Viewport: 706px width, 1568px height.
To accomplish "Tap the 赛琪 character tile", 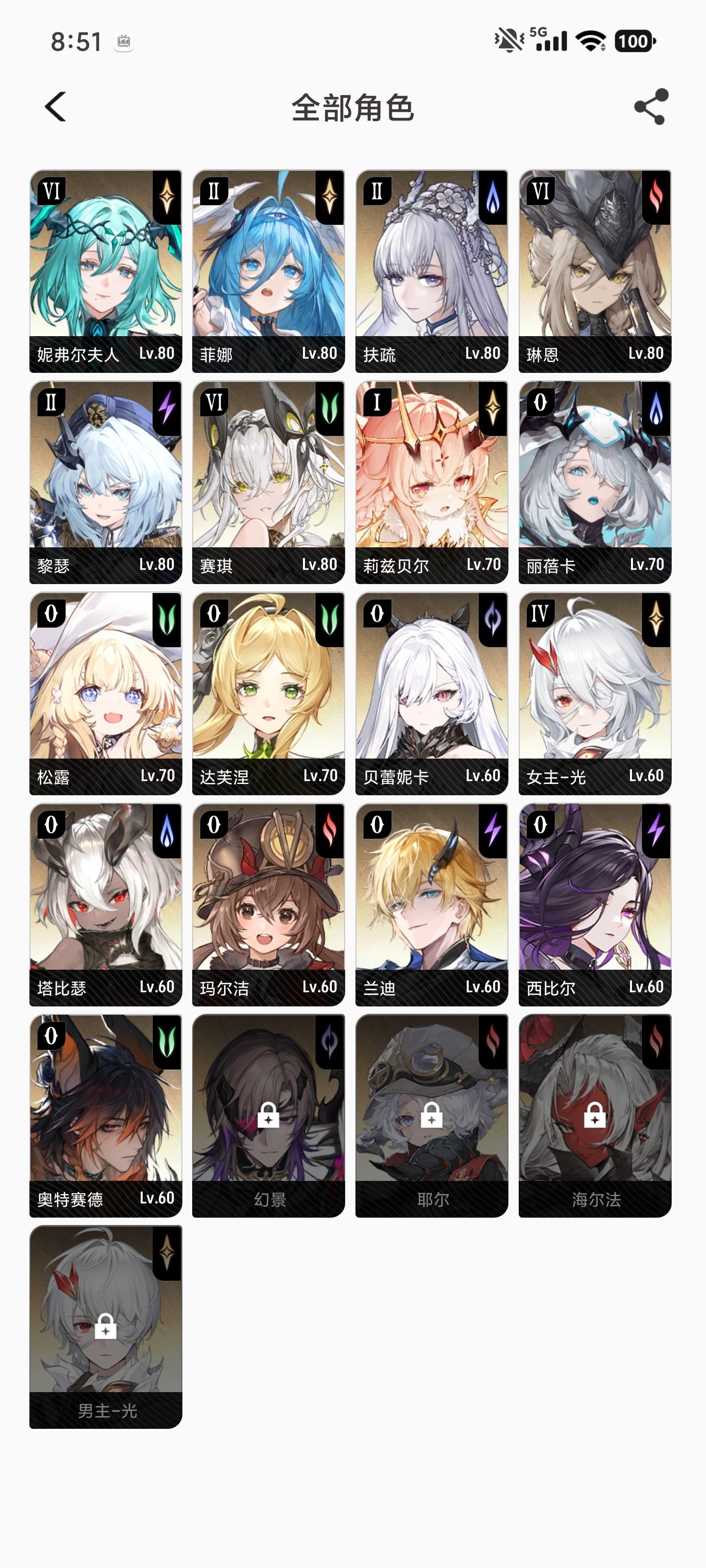I will click(x=268, y=482).
